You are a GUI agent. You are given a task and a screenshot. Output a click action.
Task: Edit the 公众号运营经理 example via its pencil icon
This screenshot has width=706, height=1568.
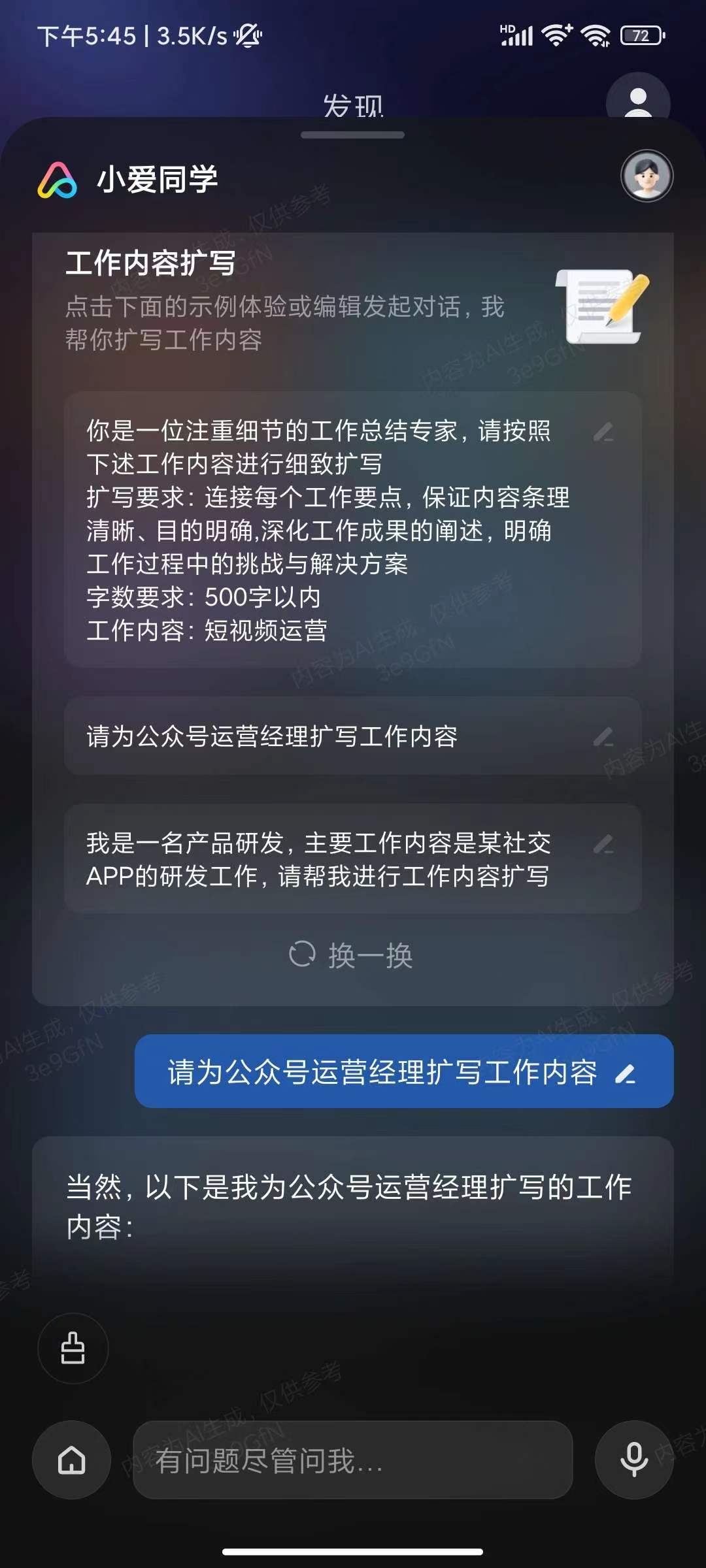[603, 737]
